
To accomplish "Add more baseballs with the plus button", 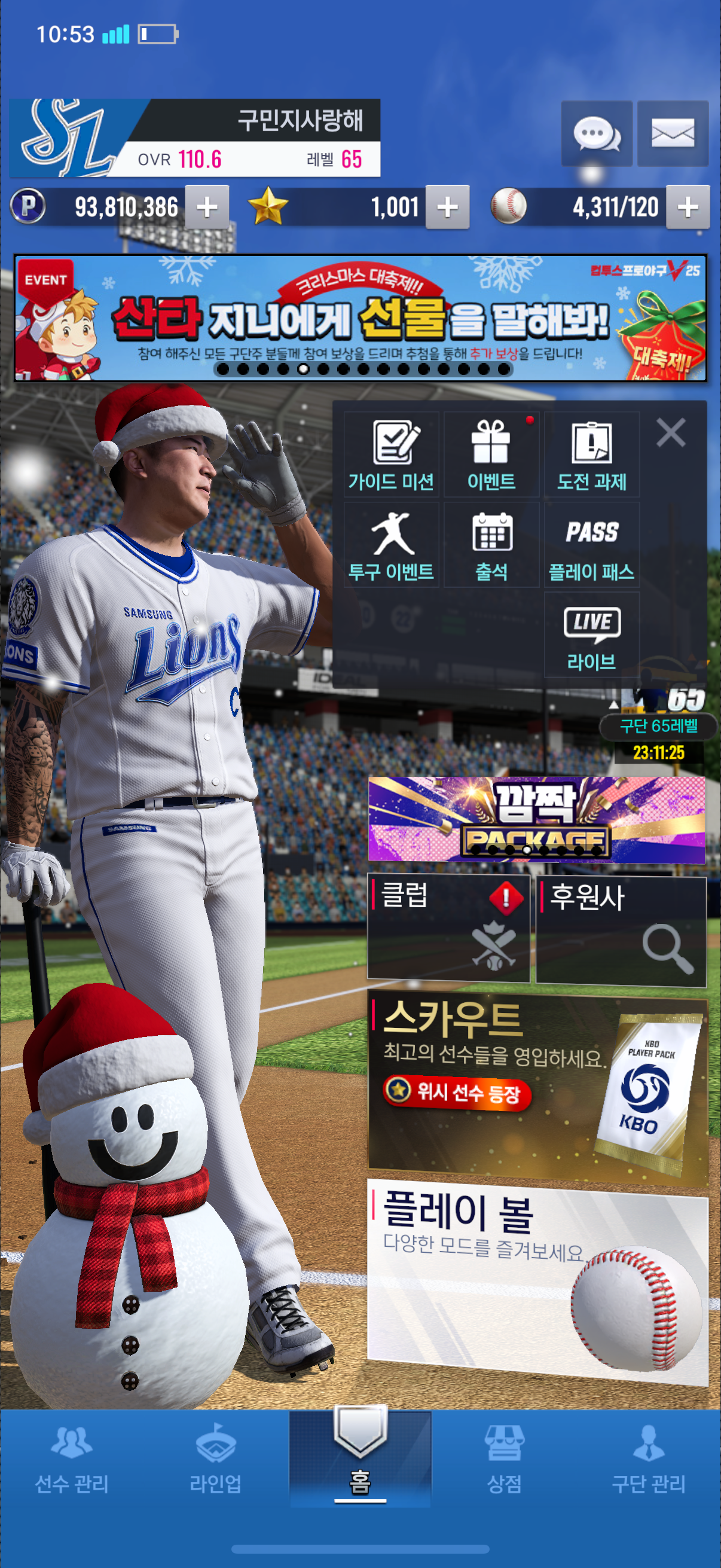I will tap(688, 208).
